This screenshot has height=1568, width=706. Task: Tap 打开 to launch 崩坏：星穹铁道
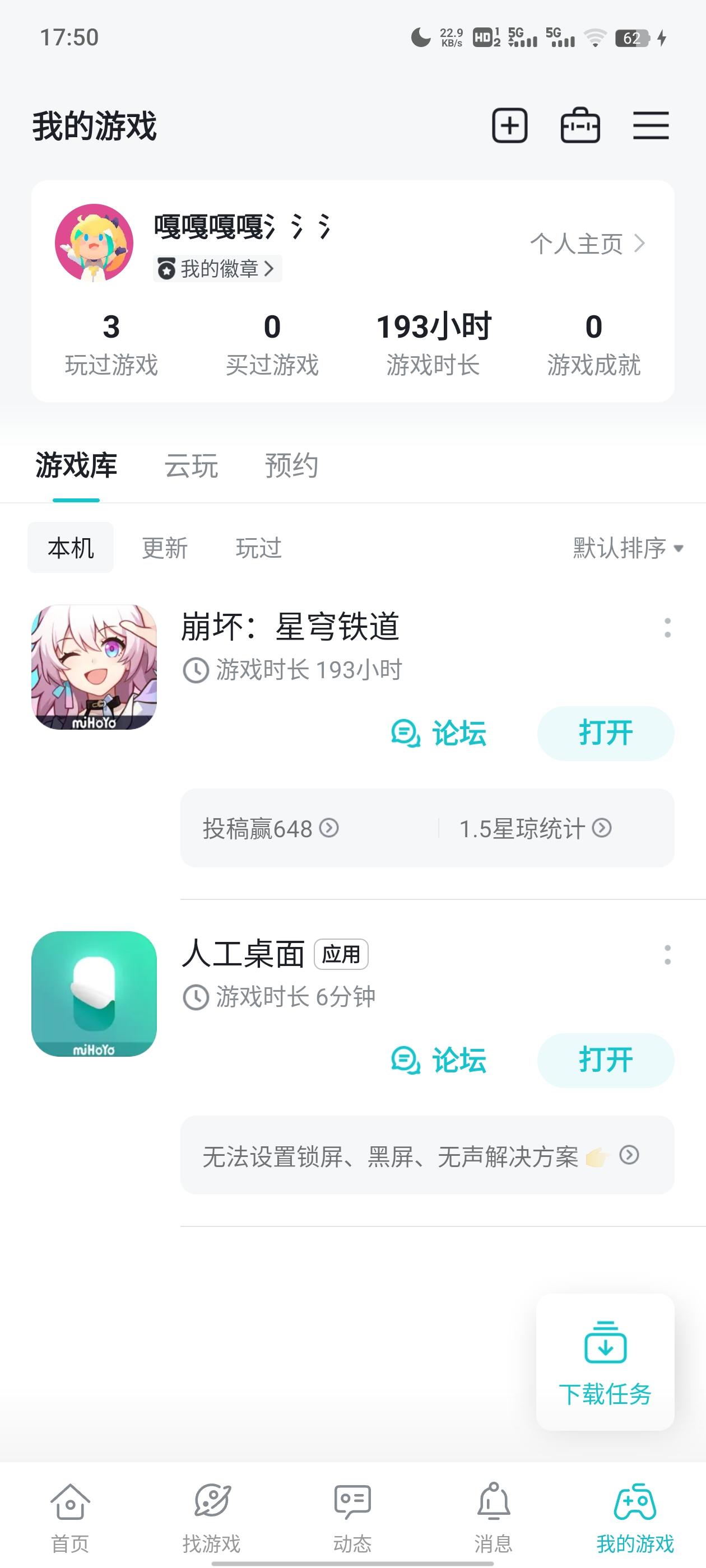click(x=605, y=734)
